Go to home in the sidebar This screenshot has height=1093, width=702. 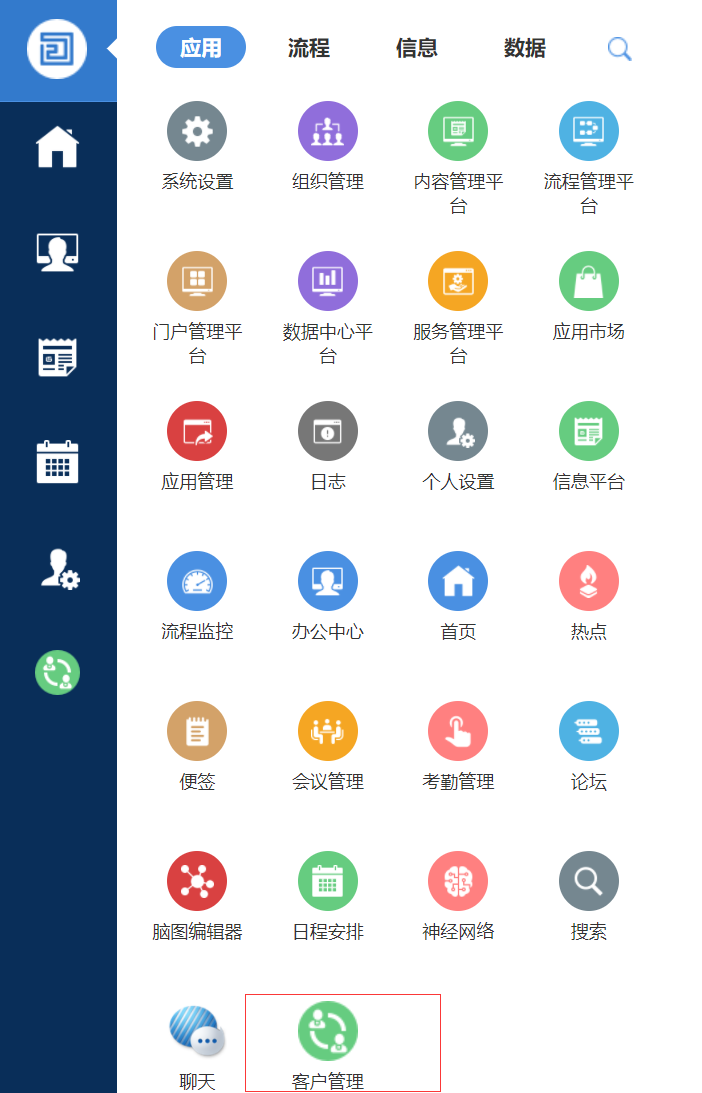tap(57, 149)
